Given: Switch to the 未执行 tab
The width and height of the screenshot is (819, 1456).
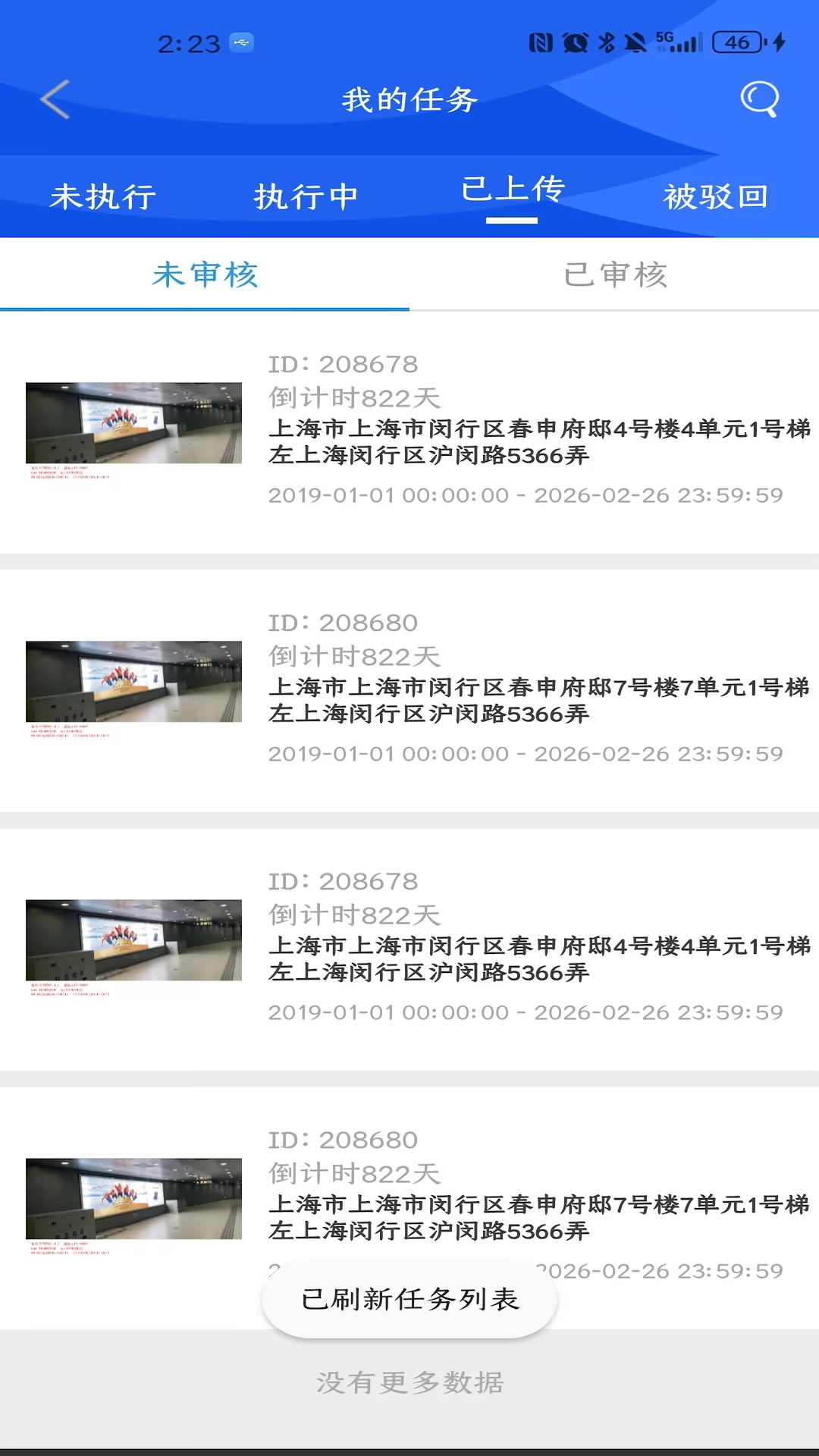Looking at the screenshot, I should coord(103,196).
